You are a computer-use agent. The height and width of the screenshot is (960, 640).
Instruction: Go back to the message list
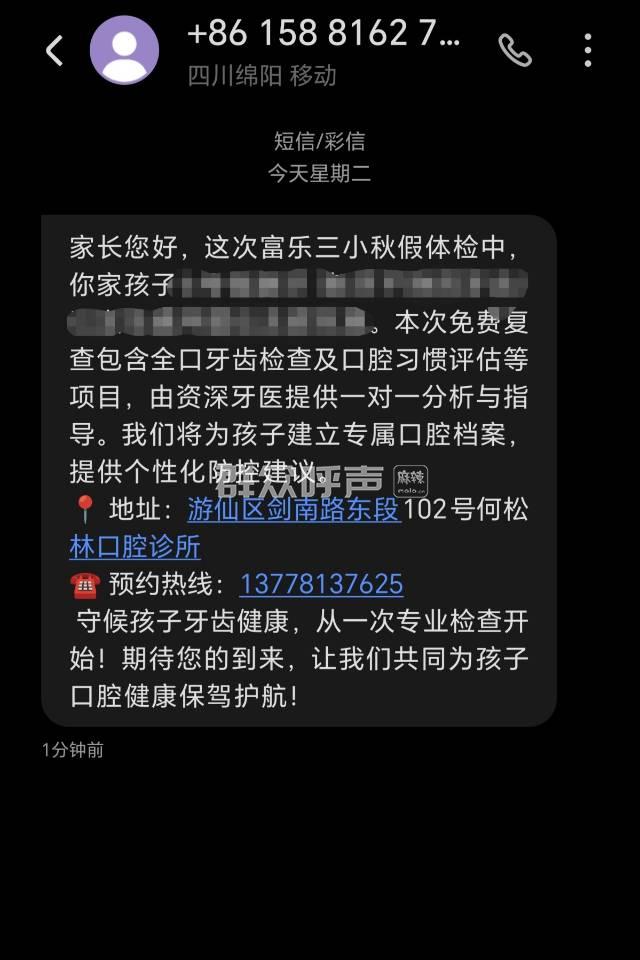pyautogui.click(x=54, y=50)
